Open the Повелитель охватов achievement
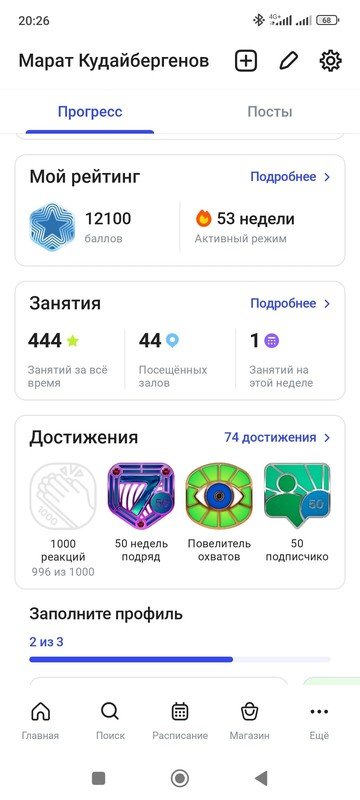 [219, 496]
